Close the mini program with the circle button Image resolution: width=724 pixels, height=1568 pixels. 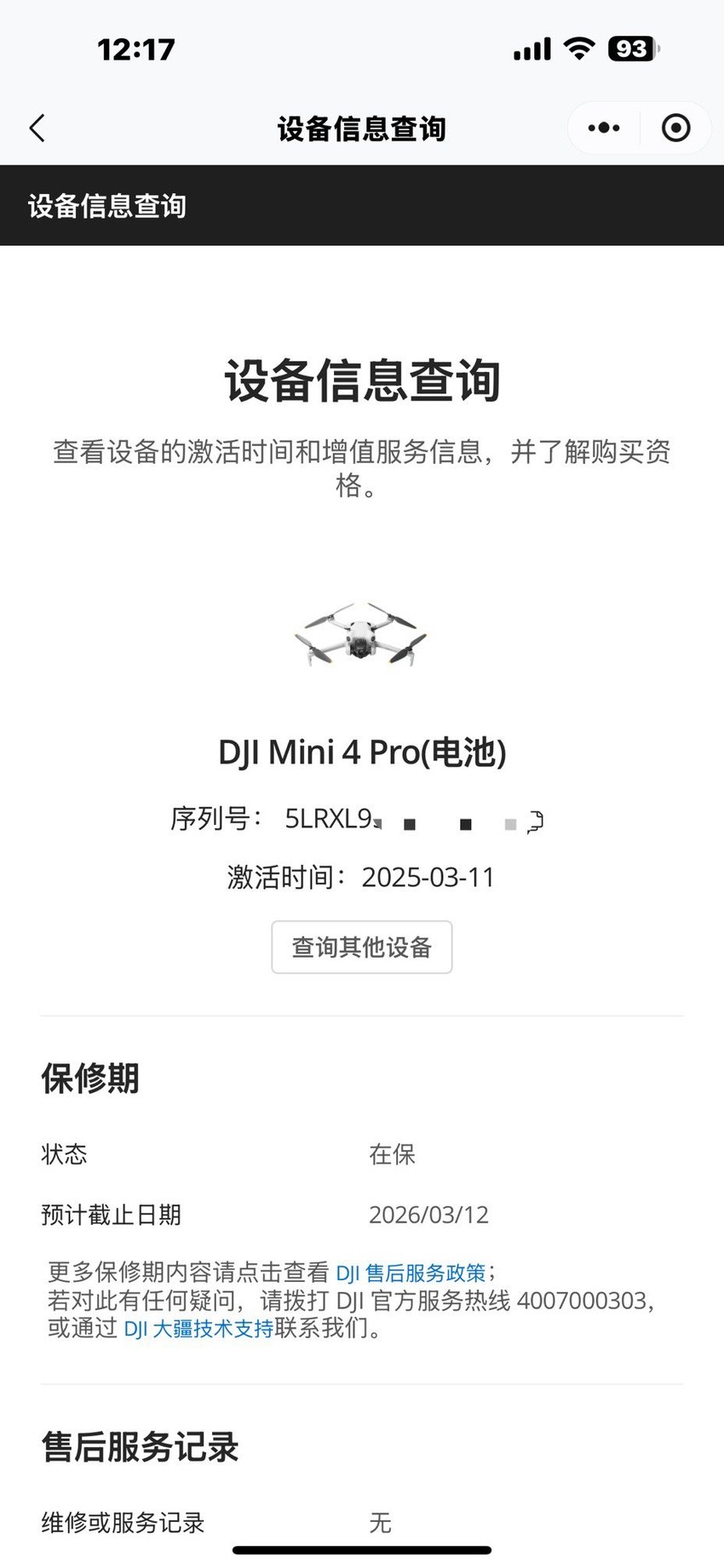676,129
